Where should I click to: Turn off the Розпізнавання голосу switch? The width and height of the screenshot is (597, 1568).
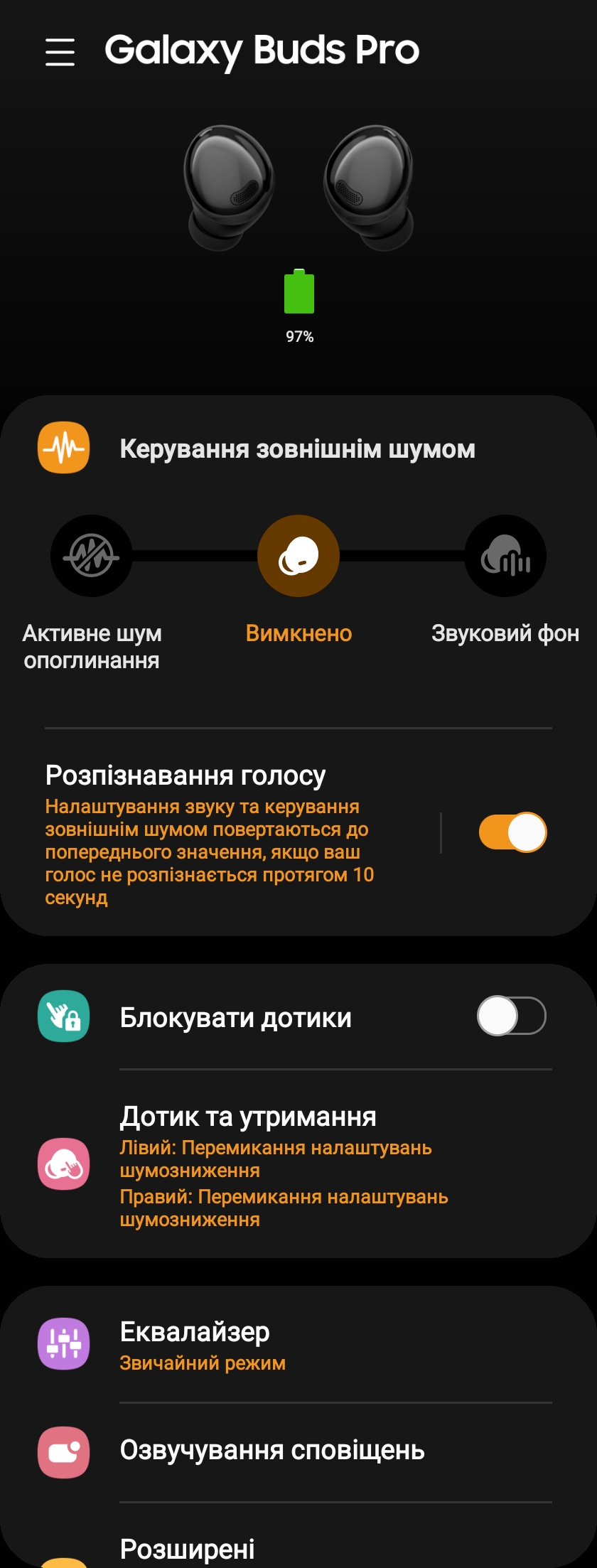[x=512, y=832]
